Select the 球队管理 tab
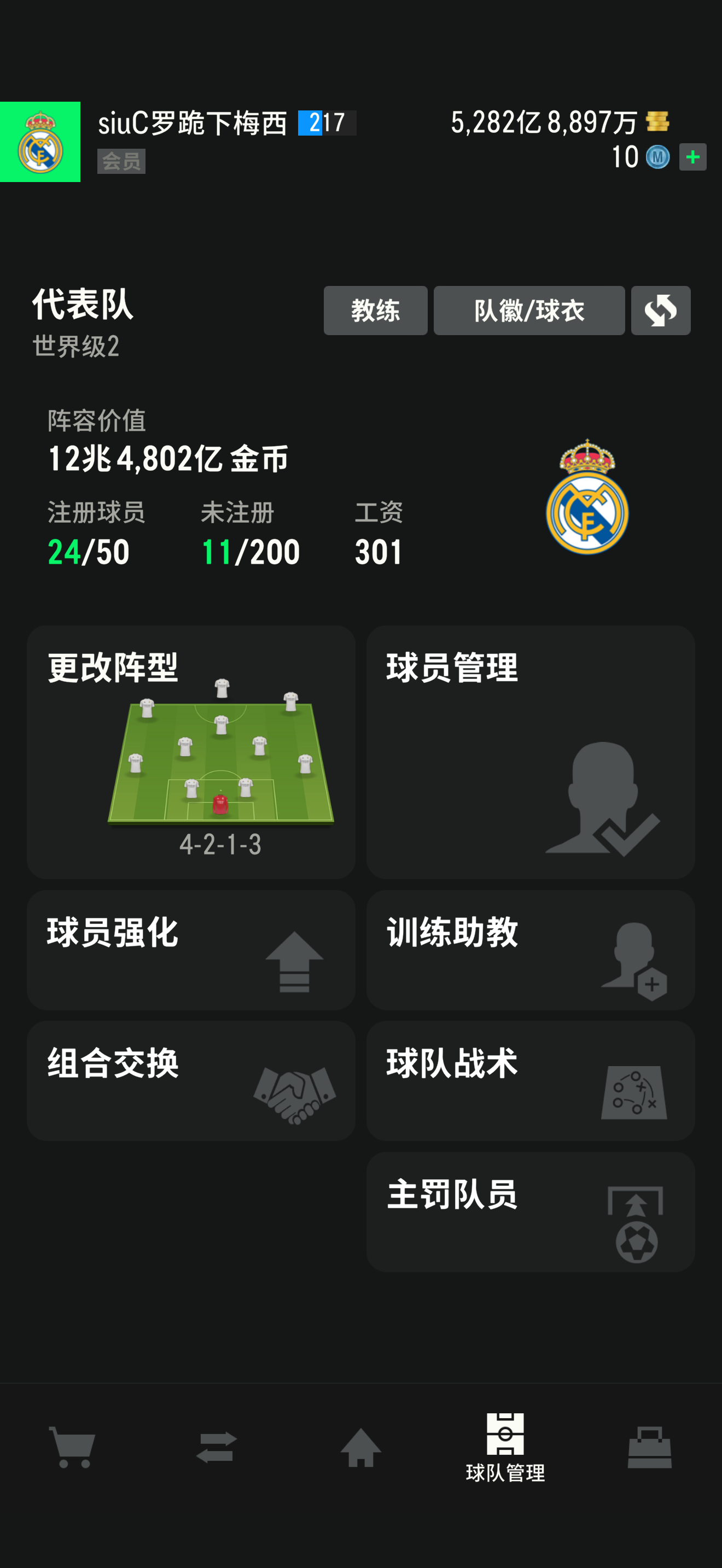This screenshot has width=722, height=1568. (505, 1448)
